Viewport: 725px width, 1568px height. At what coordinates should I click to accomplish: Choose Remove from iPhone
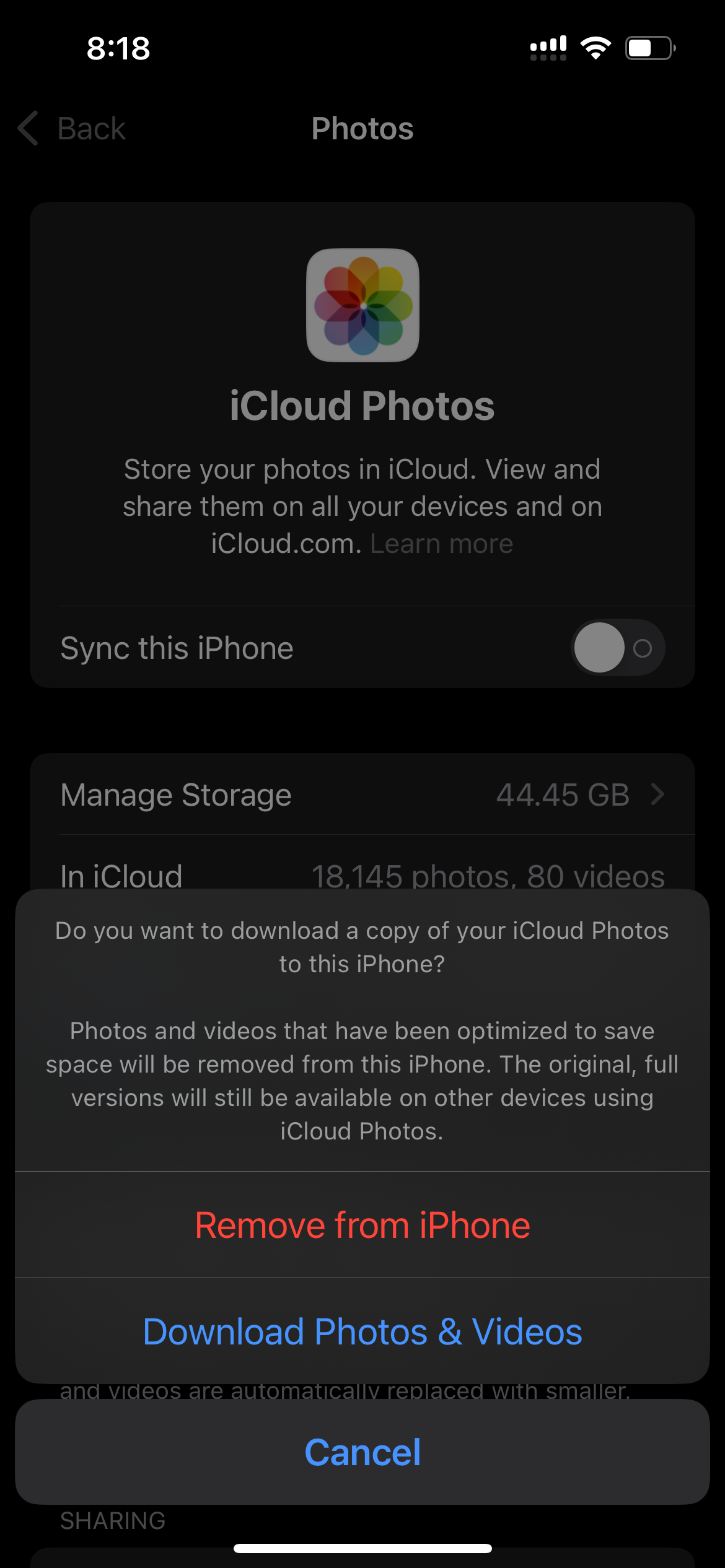pyautogui.click(x=362, y=1225)
